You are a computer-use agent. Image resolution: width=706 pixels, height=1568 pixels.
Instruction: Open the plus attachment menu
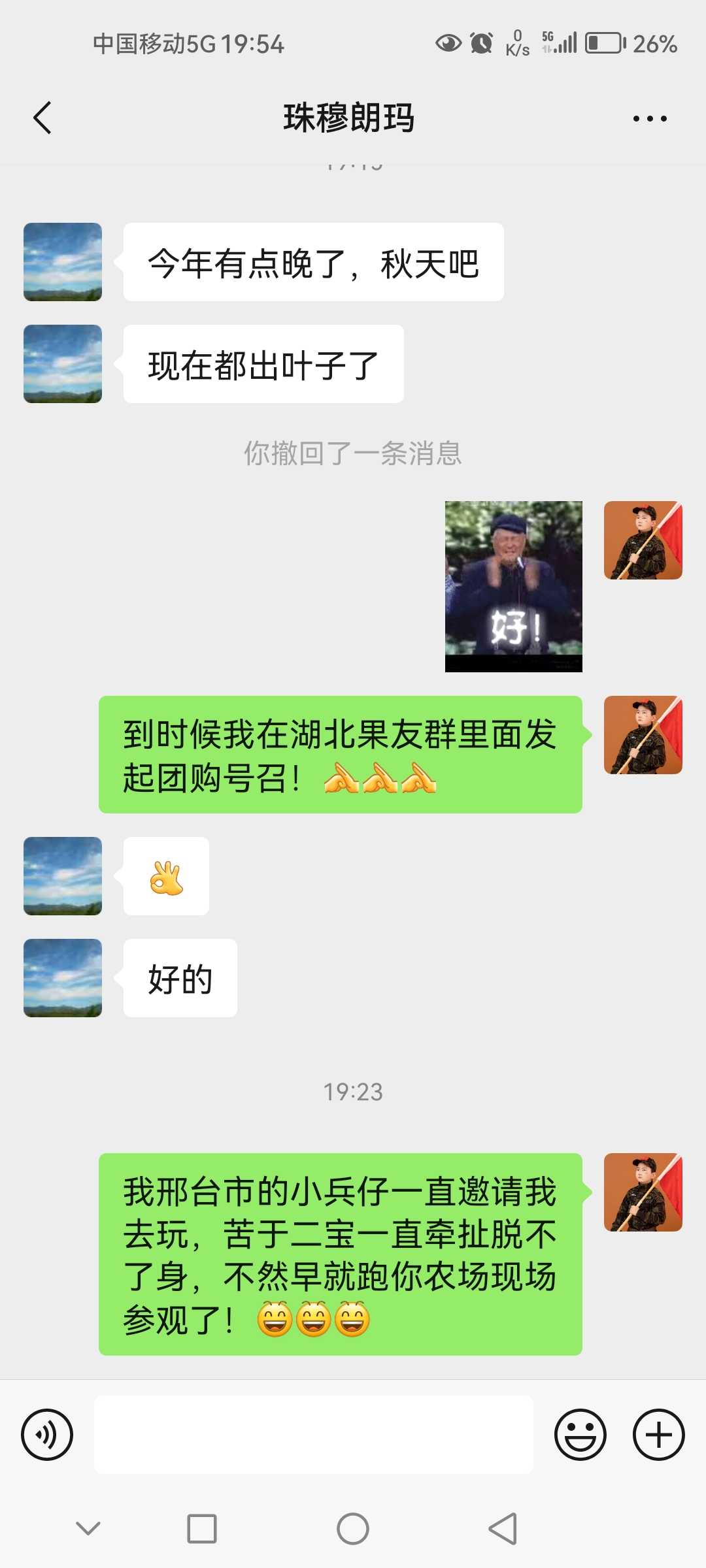659,1435
